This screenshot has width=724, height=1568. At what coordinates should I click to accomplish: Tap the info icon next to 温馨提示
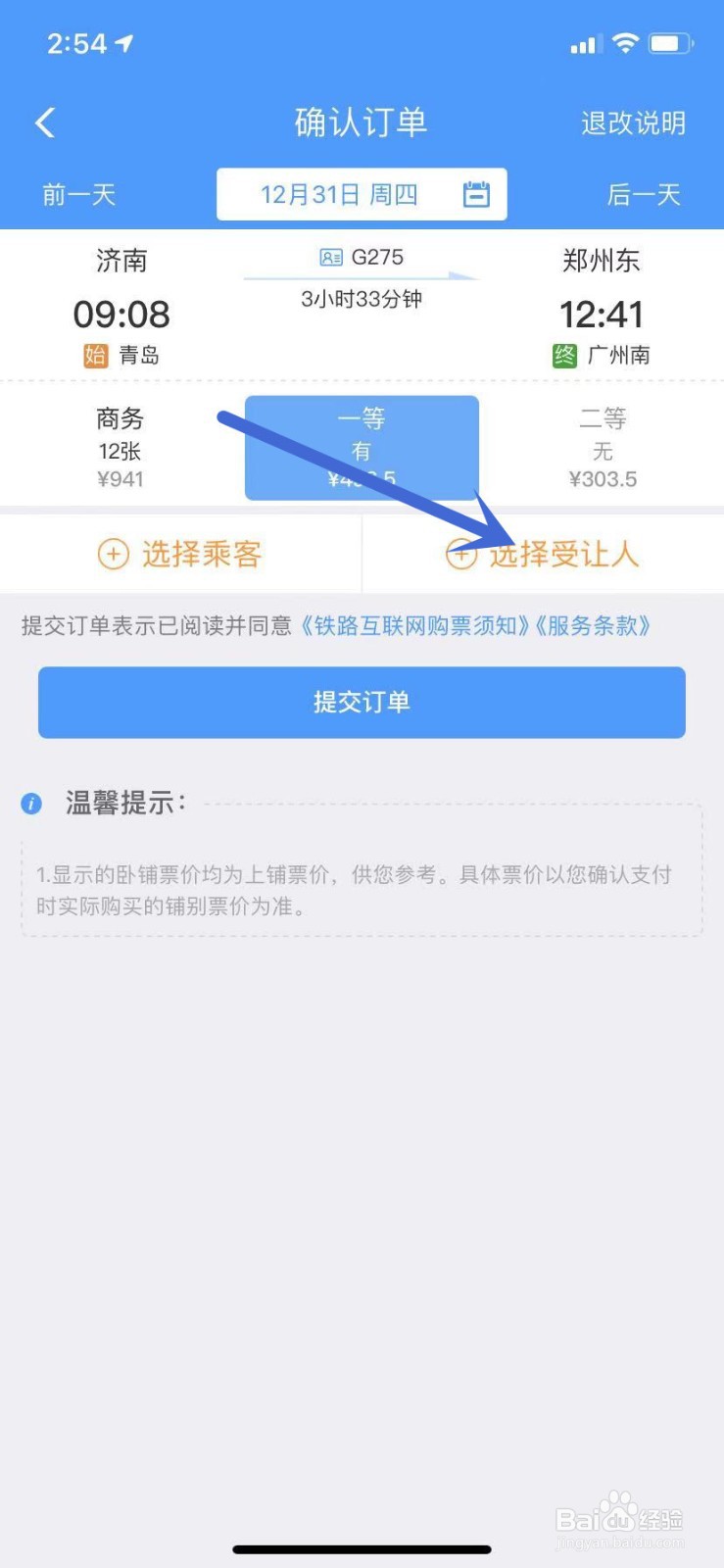pyautogui.click(x=29, y=804)
